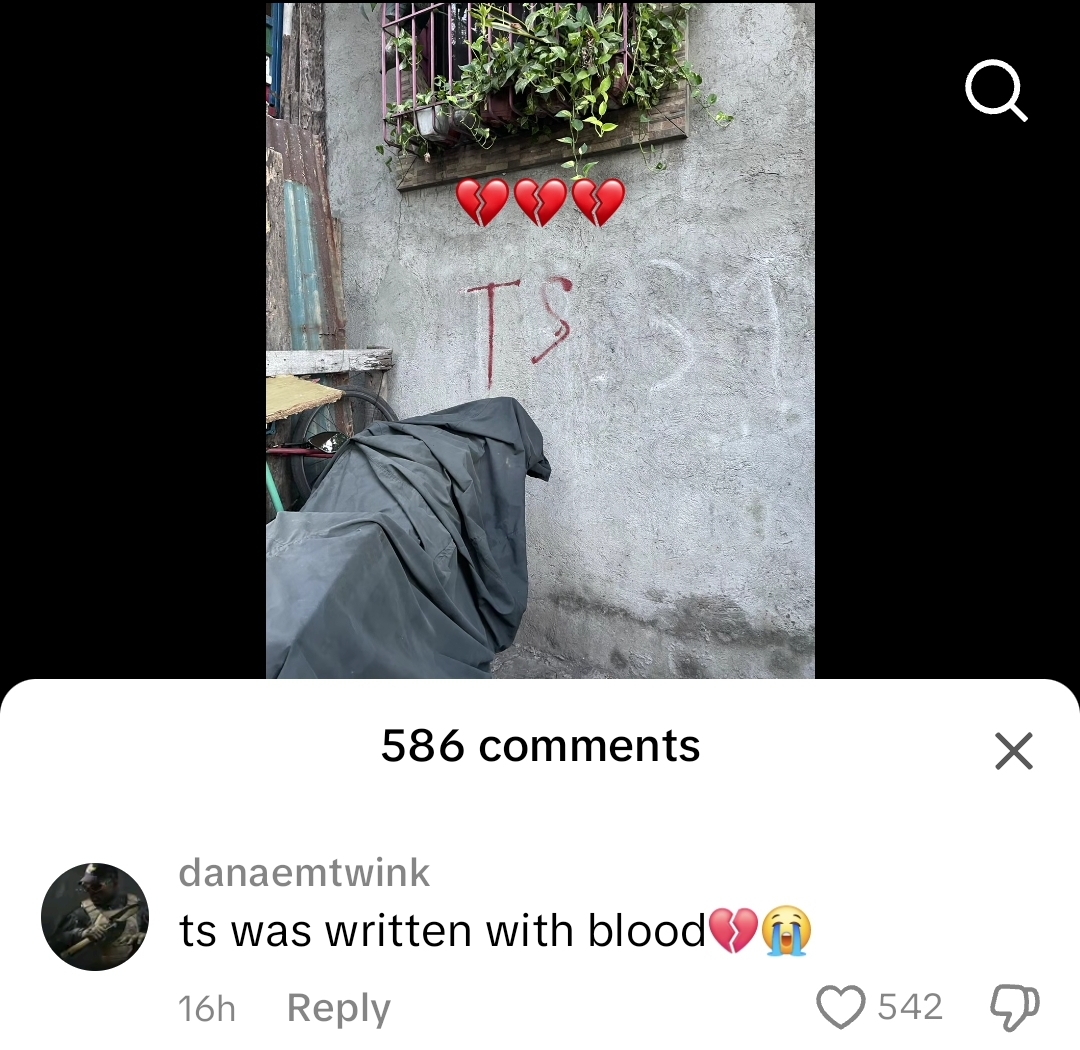Open danaemtwink's profile picture
1080x1050 pixels.
pyautogui.click(x=95, y=917)
